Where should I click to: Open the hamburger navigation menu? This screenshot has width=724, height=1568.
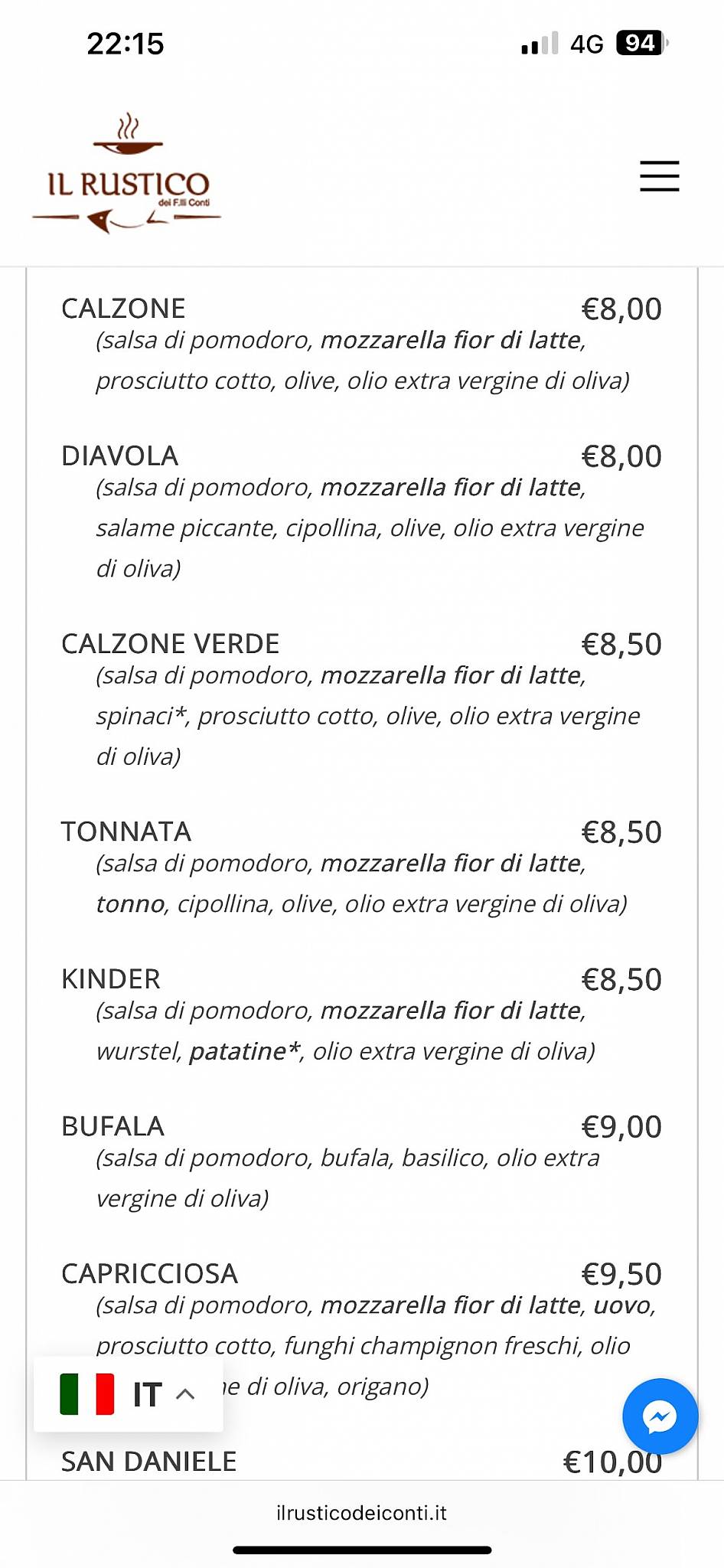click(658, 177)
